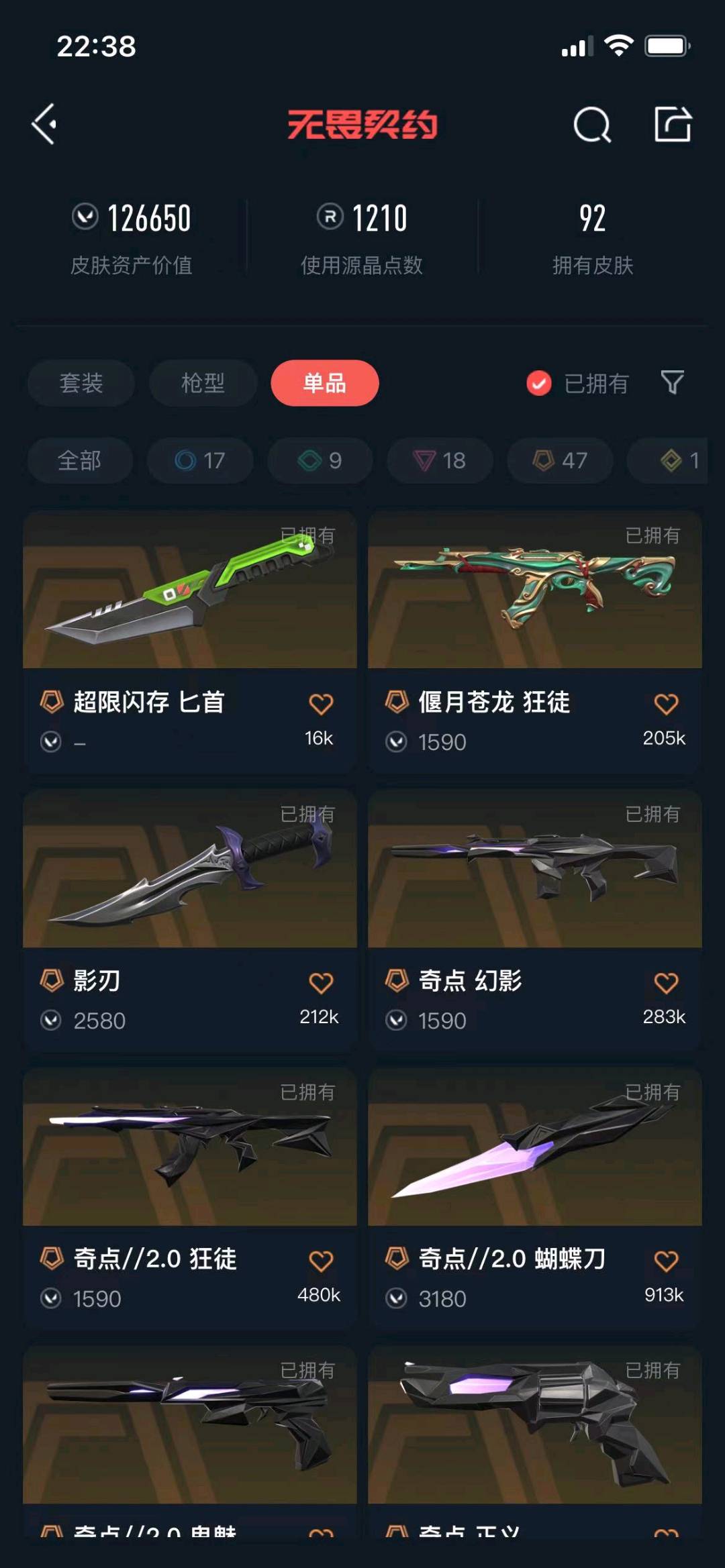725x1568 pixels.
Task: Select the 单品 tab
Action: [x=325, y=383]
